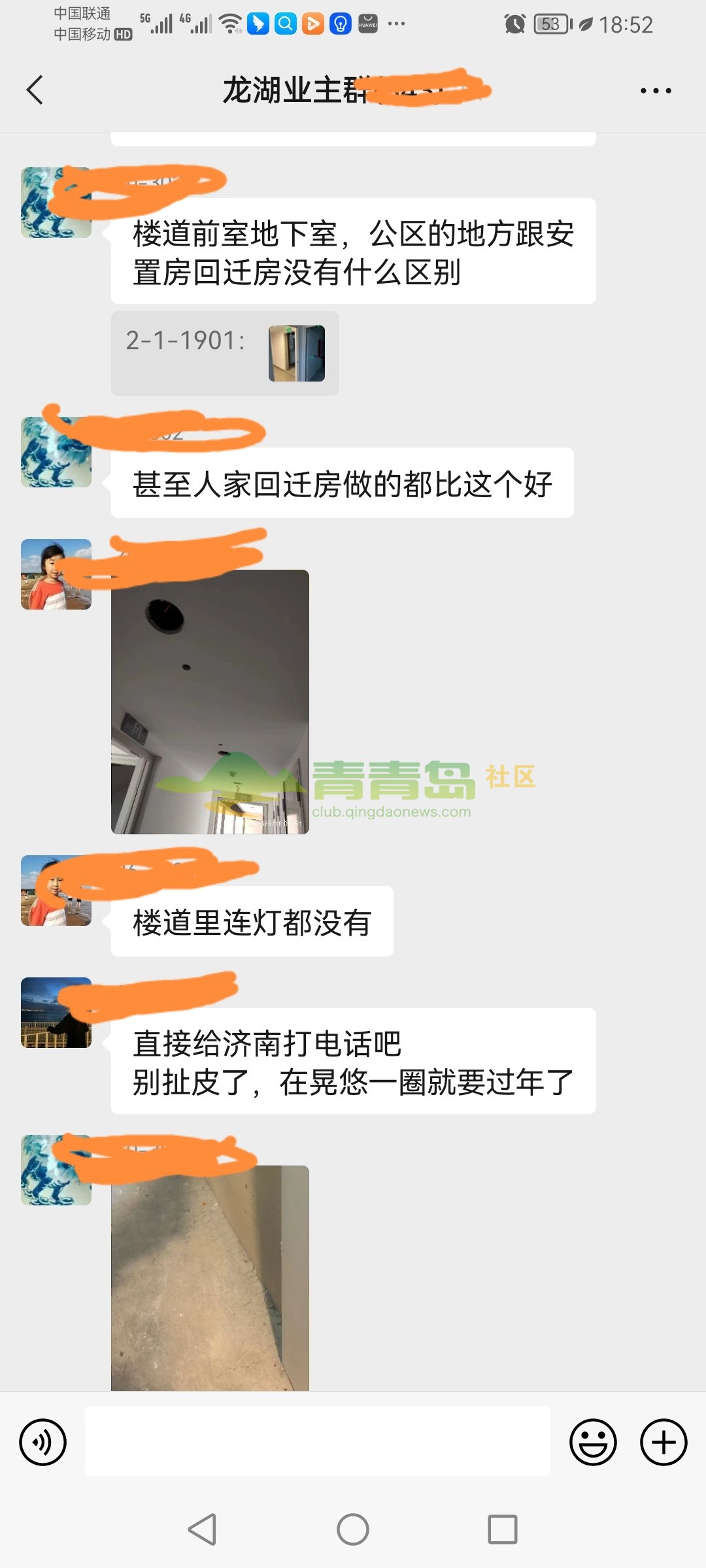Focus the message text field
The height and width of the screenshot is (1568, 706).
318,1441
